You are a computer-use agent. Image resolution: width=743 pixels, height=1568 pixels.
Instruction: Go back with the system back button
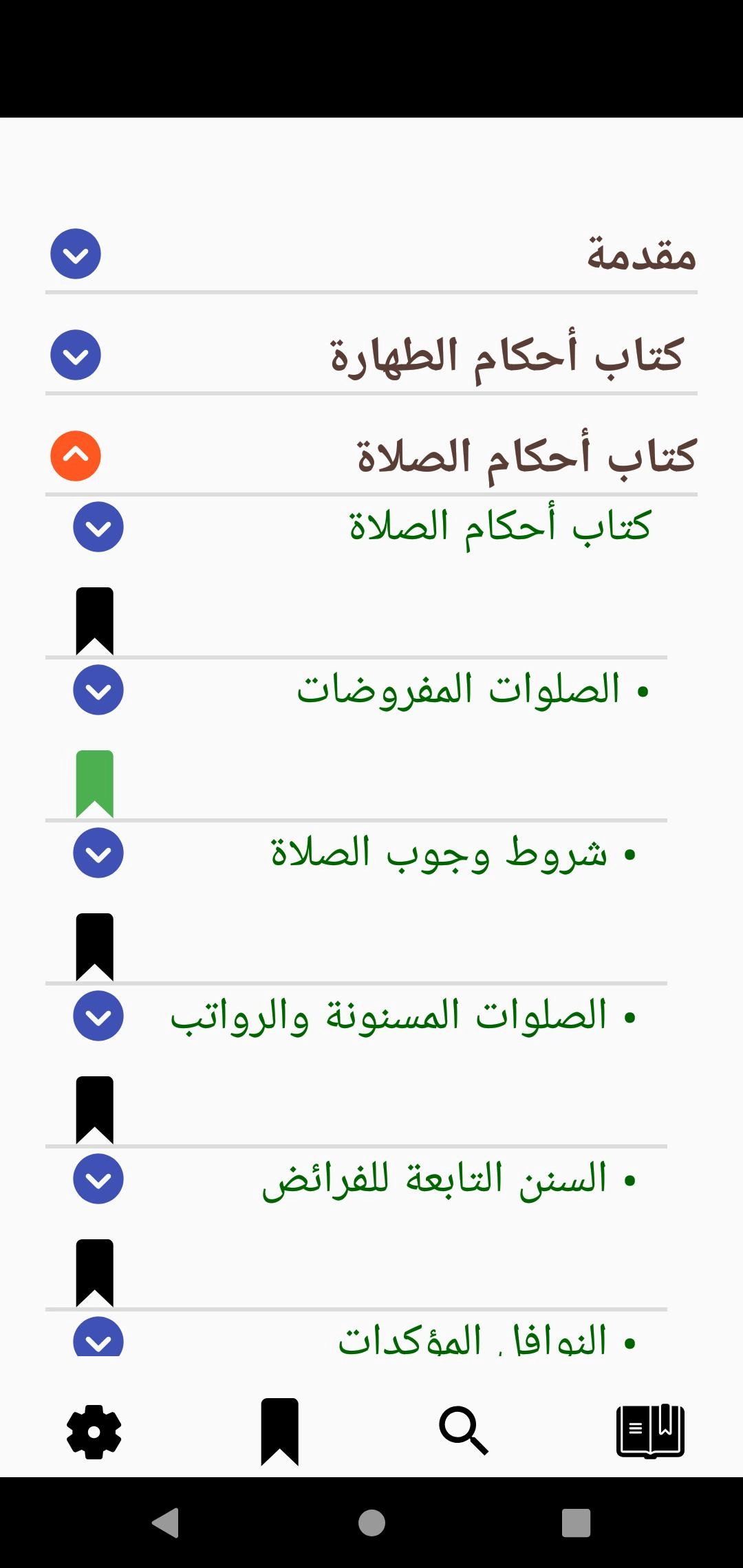[166, 1523]
